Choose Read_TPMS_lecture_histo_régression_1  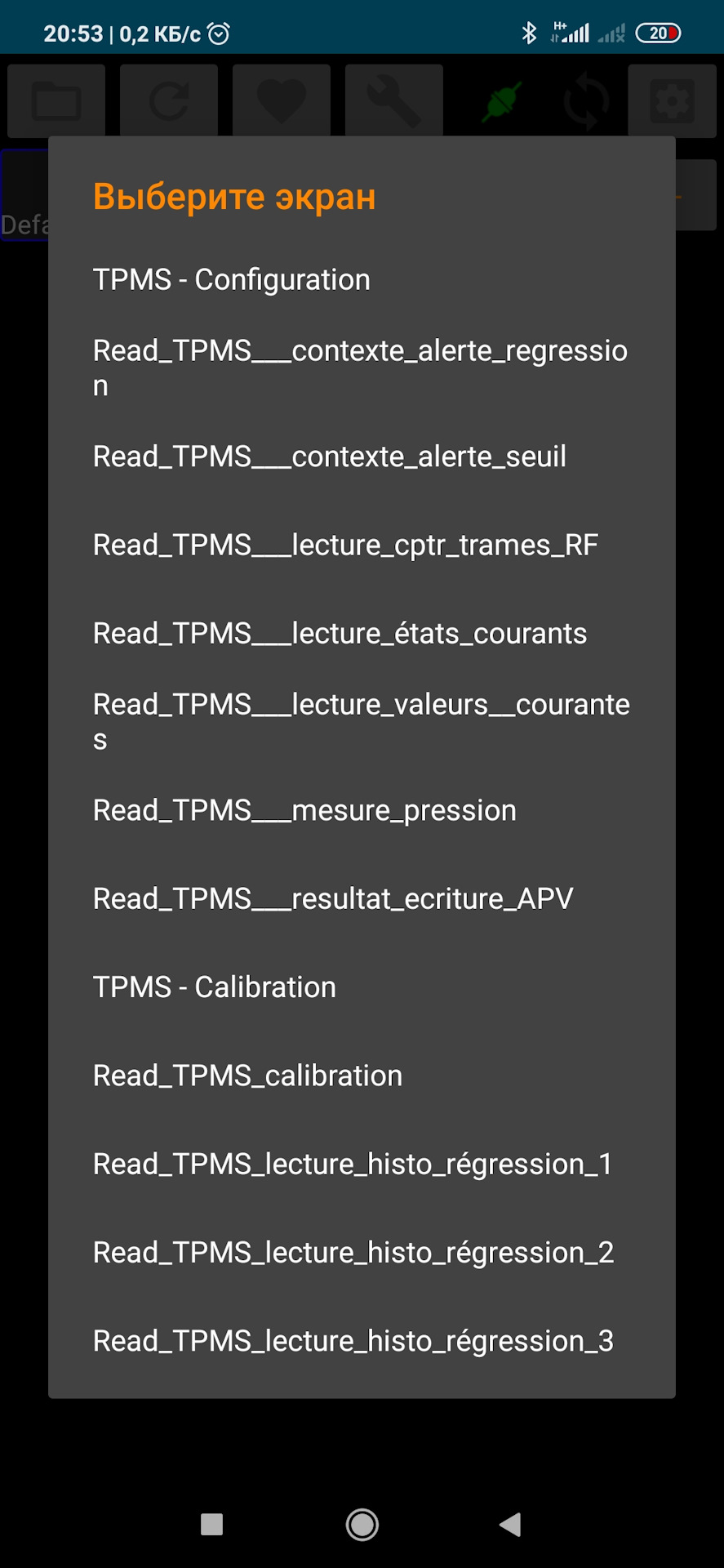pyautogui.click(x=362, y=1164)
